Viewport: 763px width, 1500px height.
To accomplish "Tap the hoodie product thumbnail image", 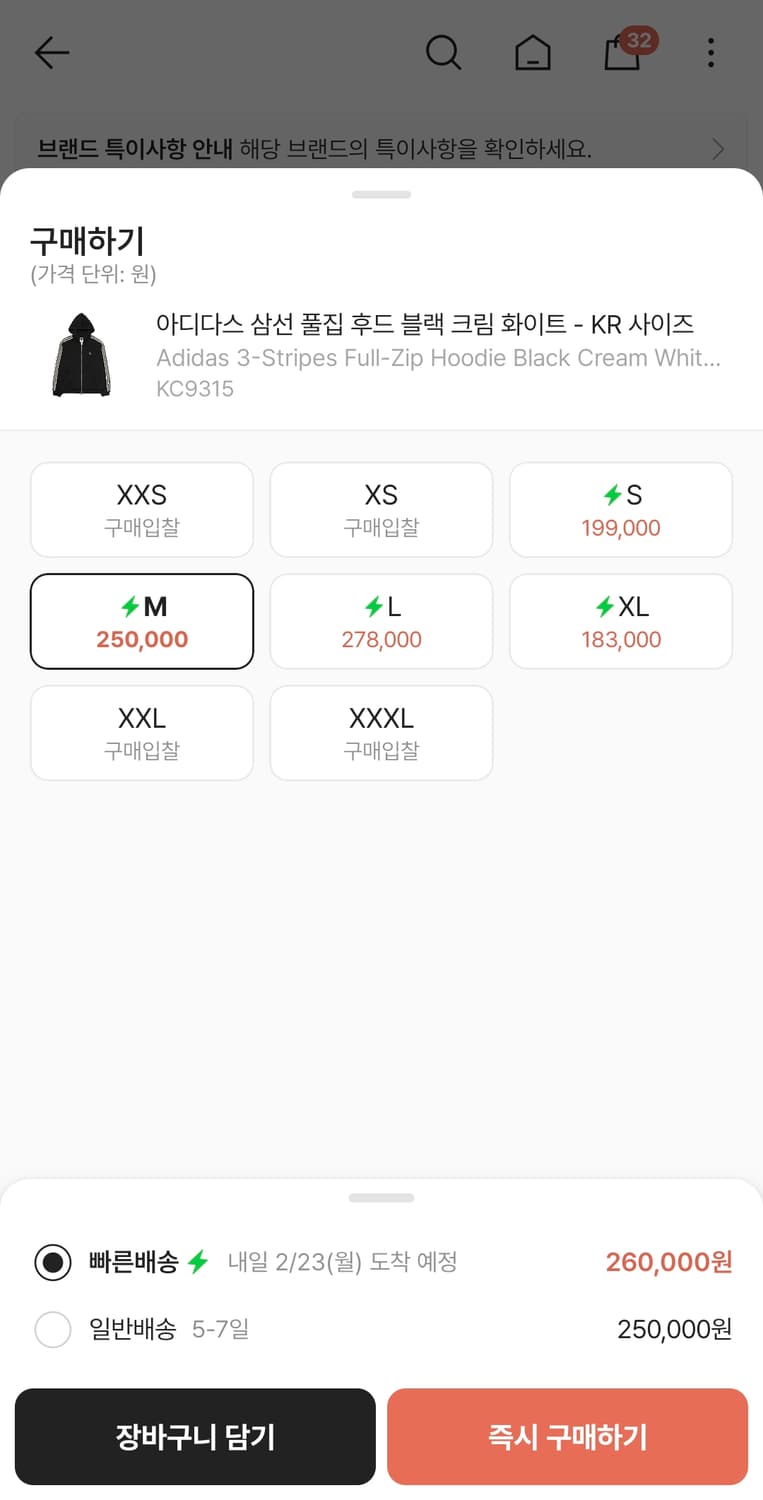I will (81, 355).
